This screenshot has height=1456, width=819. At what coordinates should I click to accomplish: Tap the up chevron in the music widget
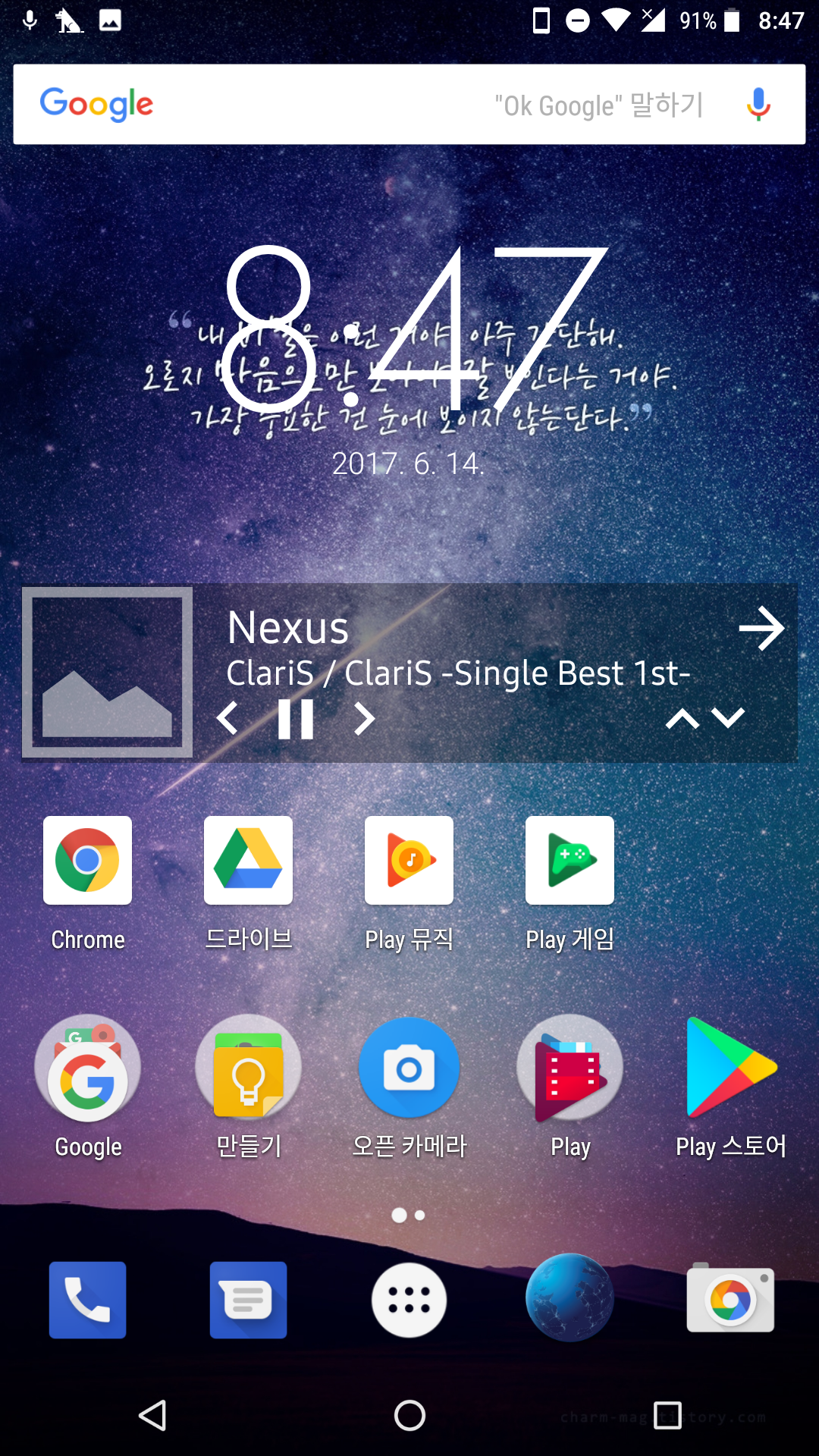(682, 718)
